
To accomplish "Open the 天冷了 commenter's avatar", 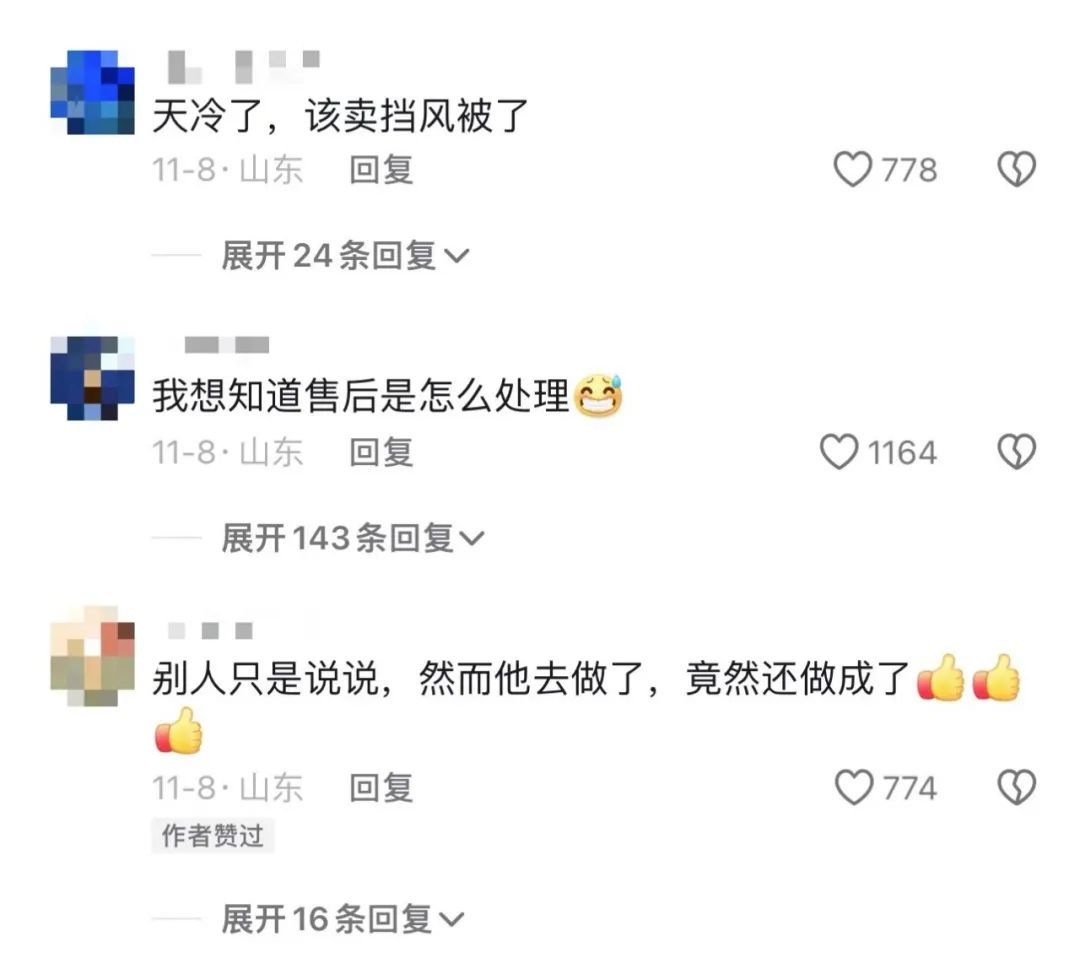I will (x=92, y=92).
